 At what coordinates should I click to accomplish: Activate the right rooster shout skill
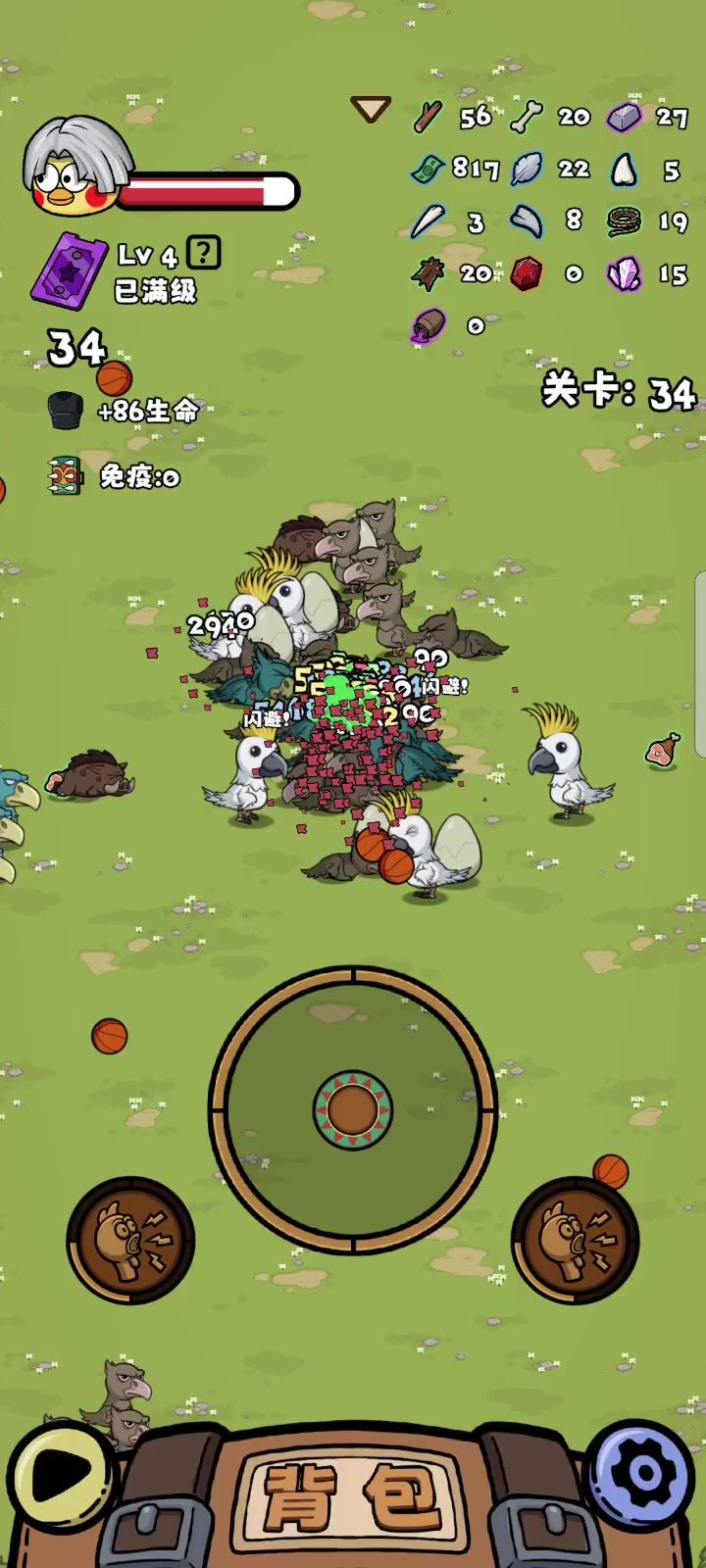coord(575,1241)
